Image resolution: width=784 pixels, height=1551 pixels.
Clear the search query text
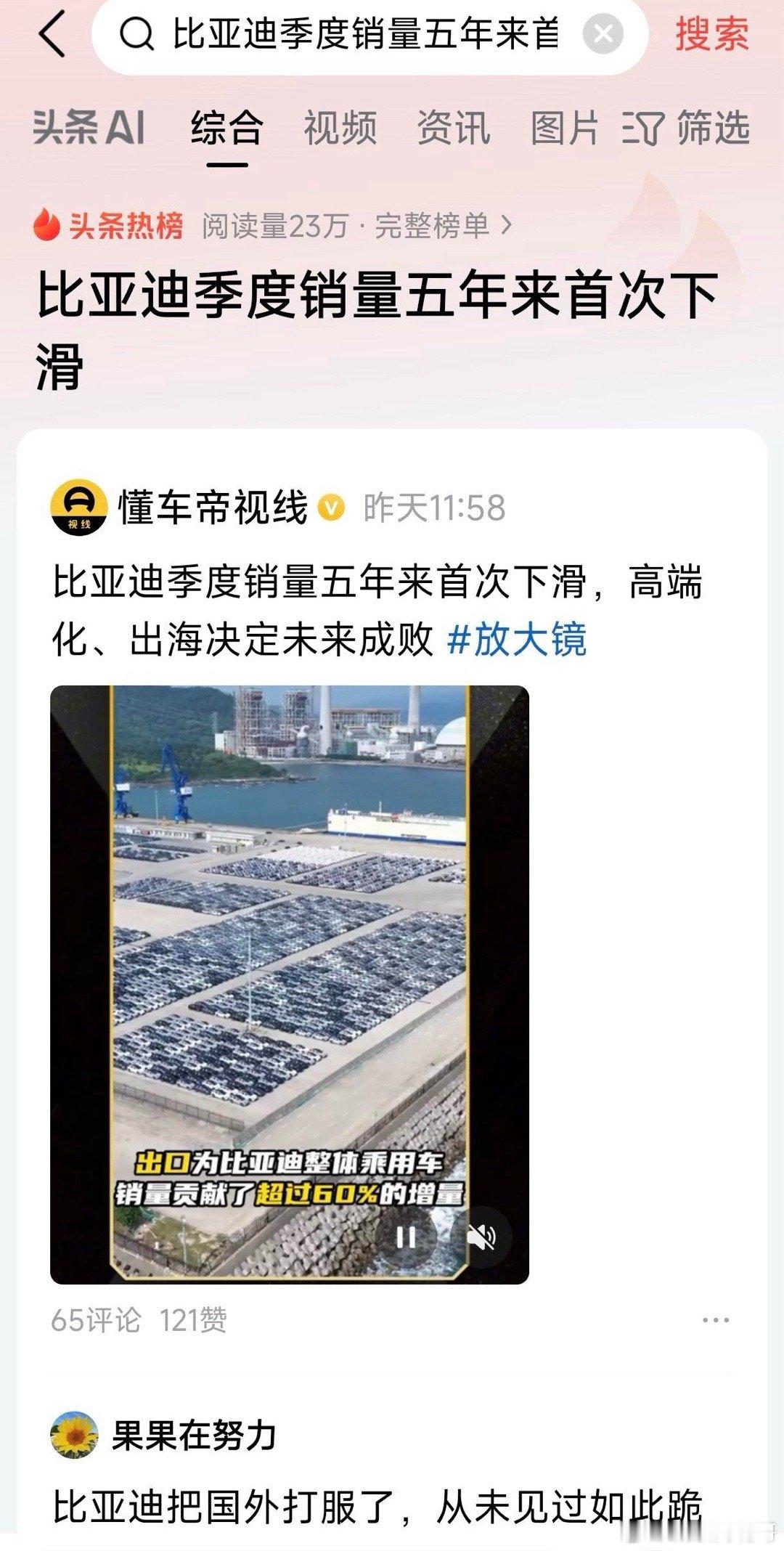[603, 33]
